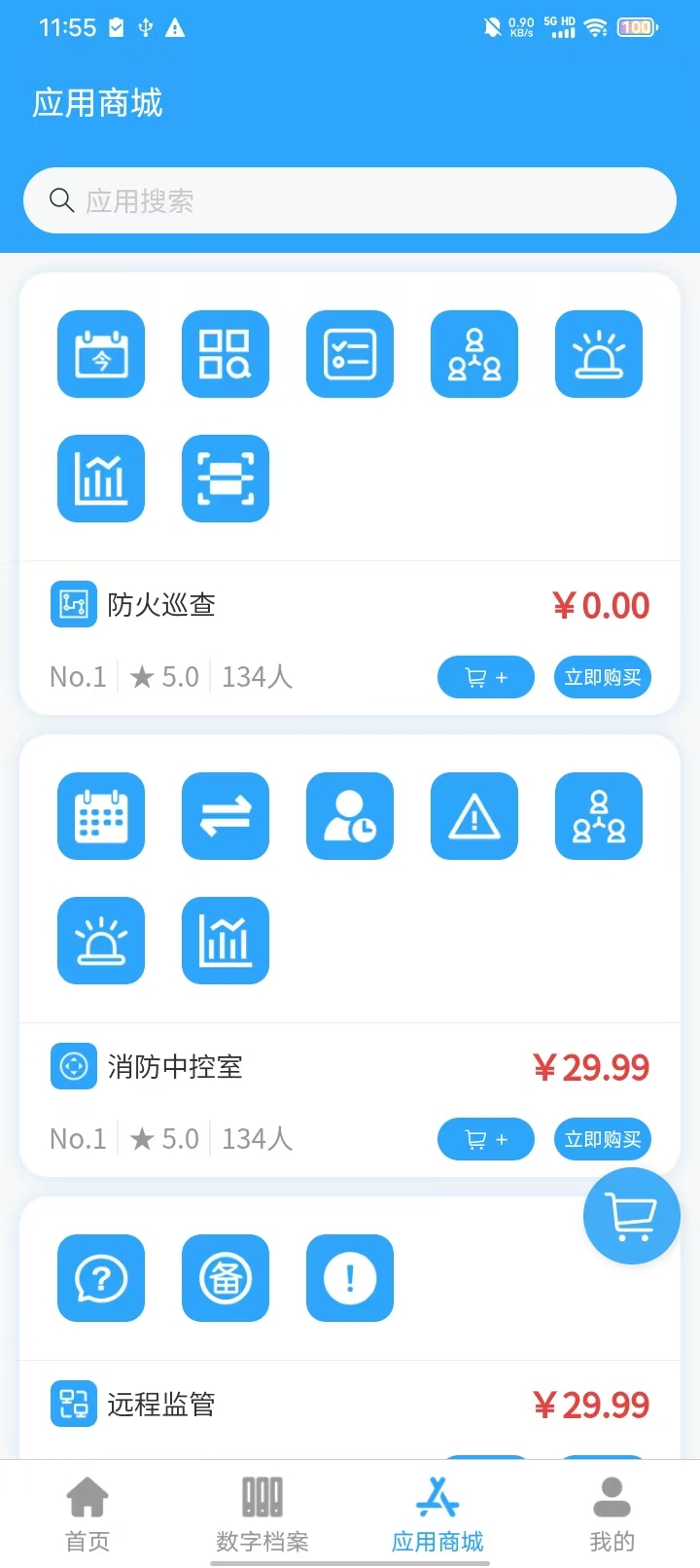
Task: Open the 我的 tab
Action: click(x=612, y=1514)
